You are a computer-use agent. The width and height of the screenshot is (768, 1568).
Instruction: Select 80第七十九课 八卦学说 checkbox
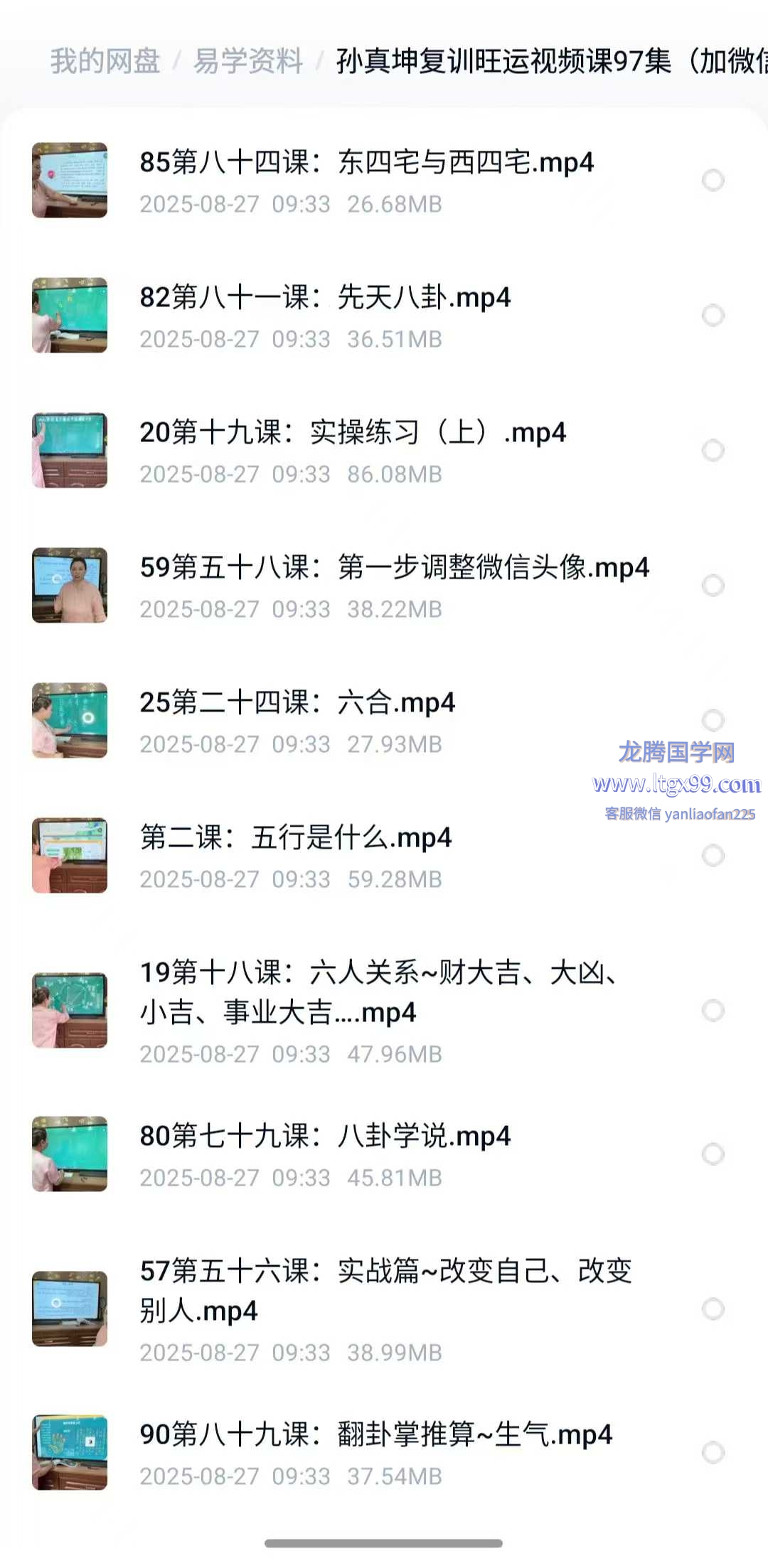coord(713,1154)
